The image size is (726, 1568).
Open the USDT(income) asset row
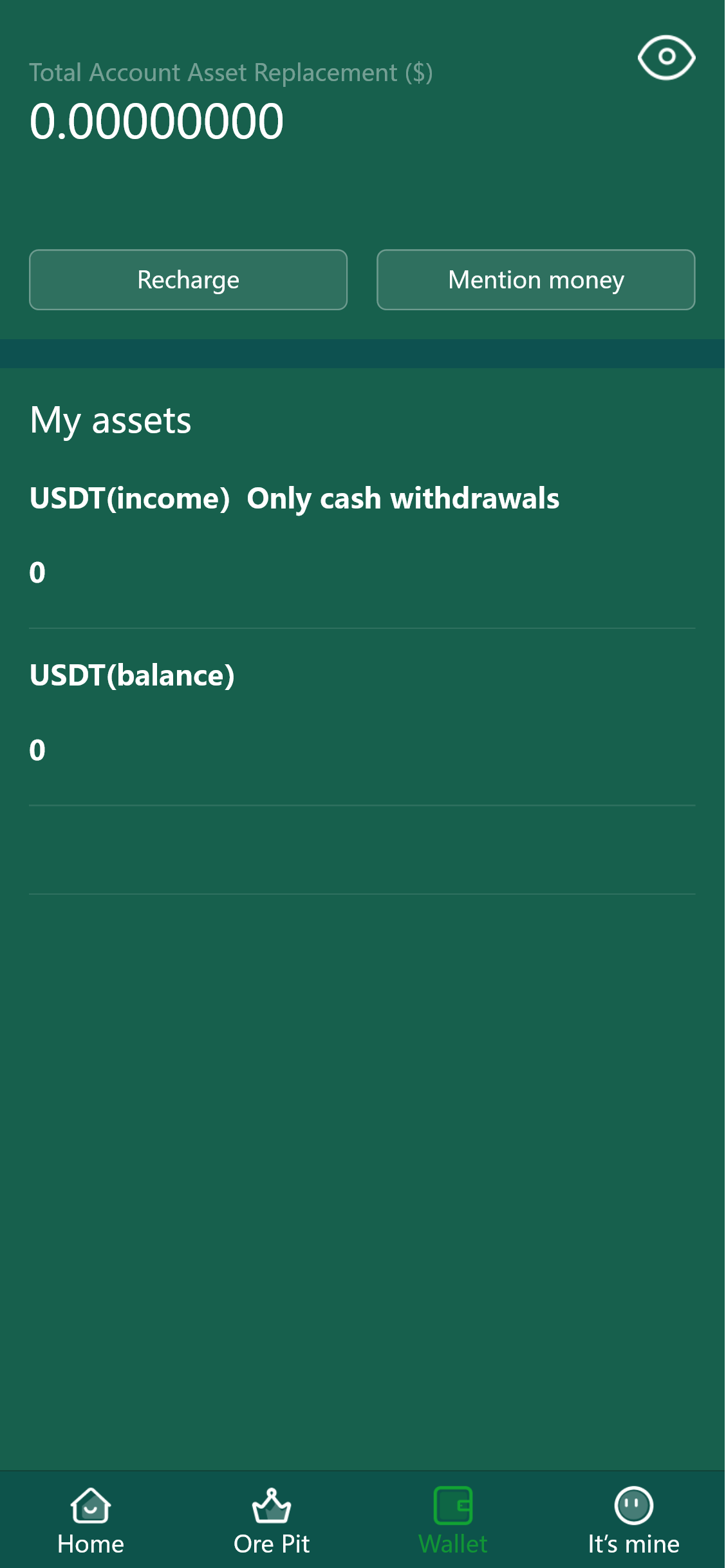pyautogui.click(x=362, y=536)
